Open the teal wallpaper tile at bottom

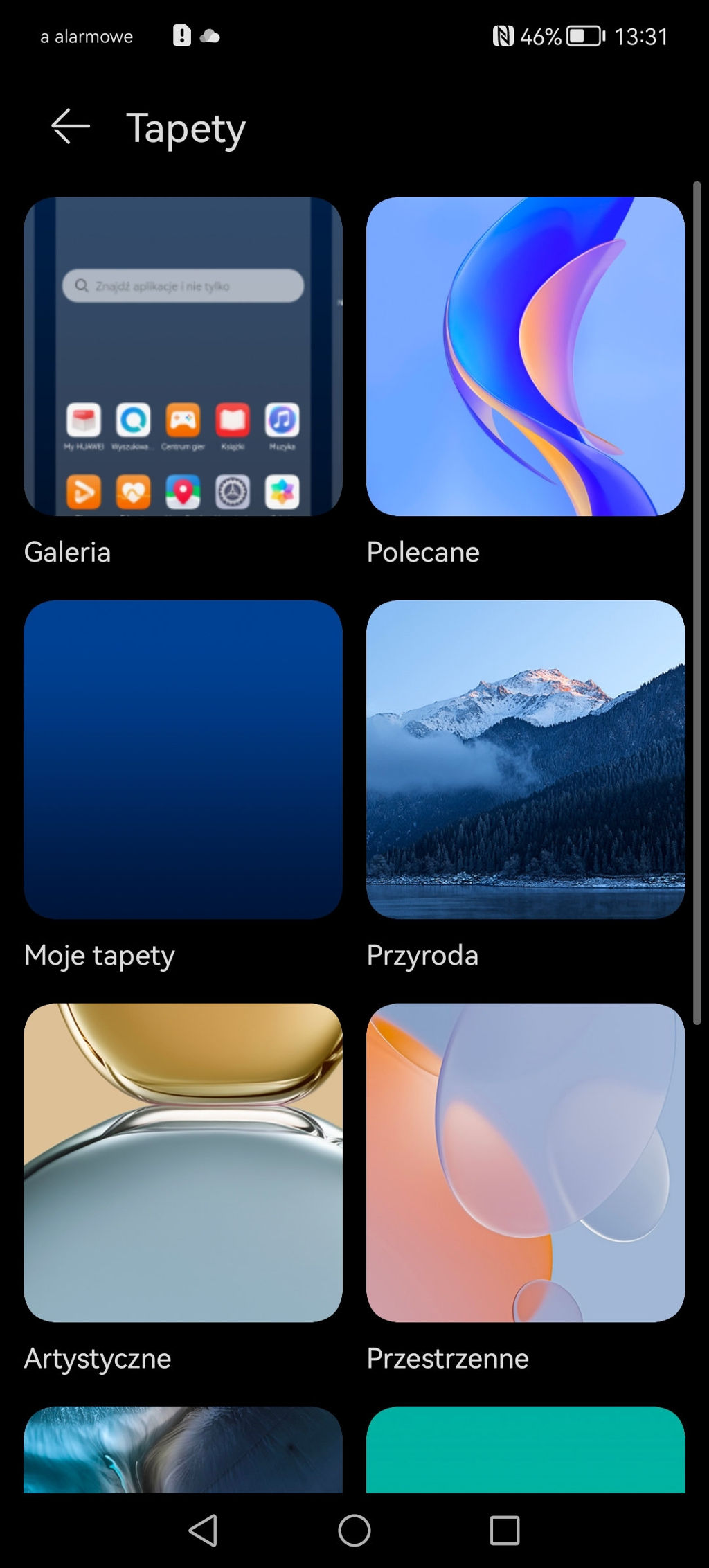(526, 1449)
